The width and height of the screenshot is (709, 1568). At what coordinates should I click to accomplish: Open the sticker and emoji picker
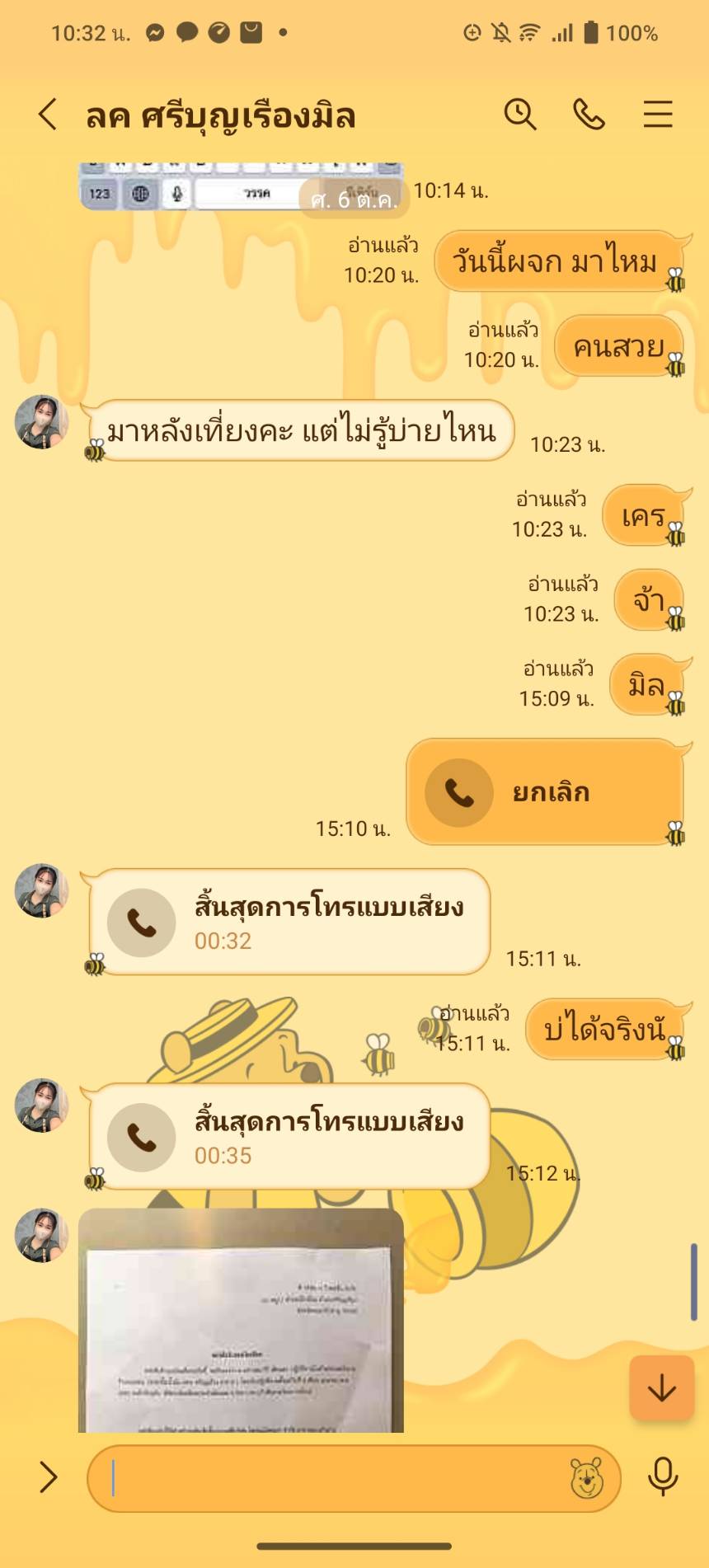[586, 1478]
